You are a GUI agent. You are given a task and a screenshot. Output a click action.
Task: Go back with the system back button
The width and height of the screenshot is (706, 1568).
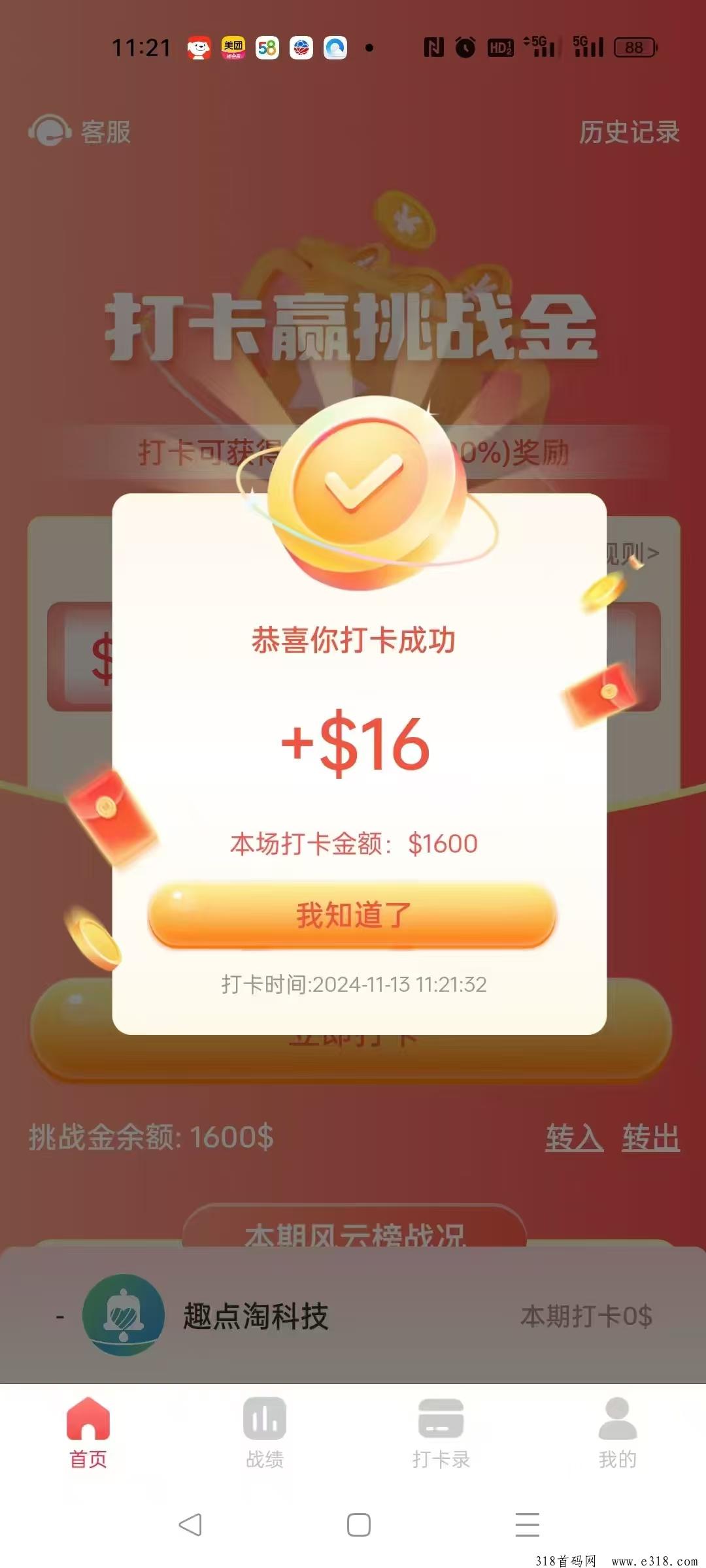(x=190, y=1525)
